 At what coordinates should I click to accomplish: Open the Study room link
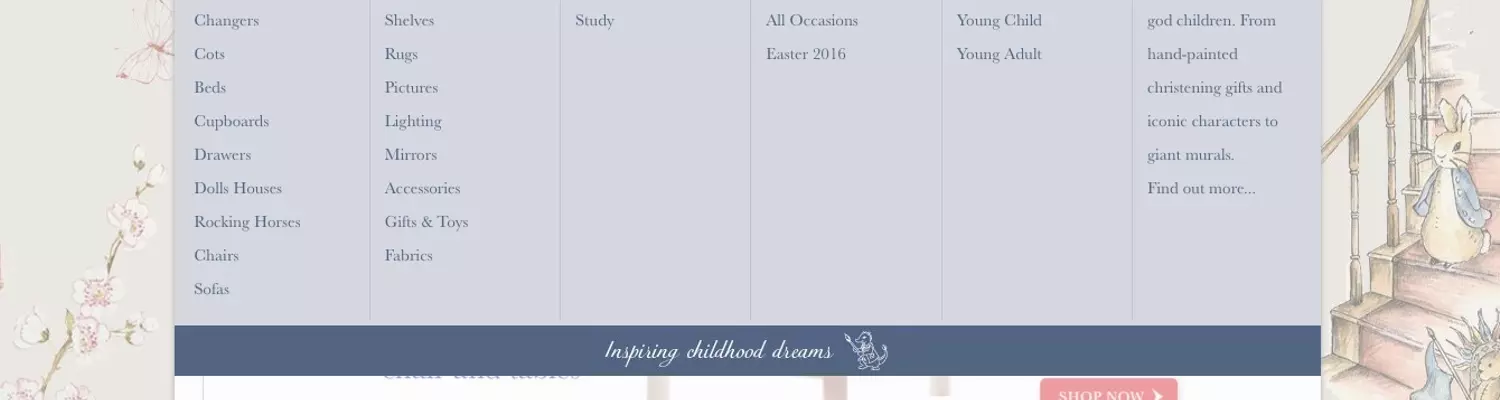coord(594,20)
